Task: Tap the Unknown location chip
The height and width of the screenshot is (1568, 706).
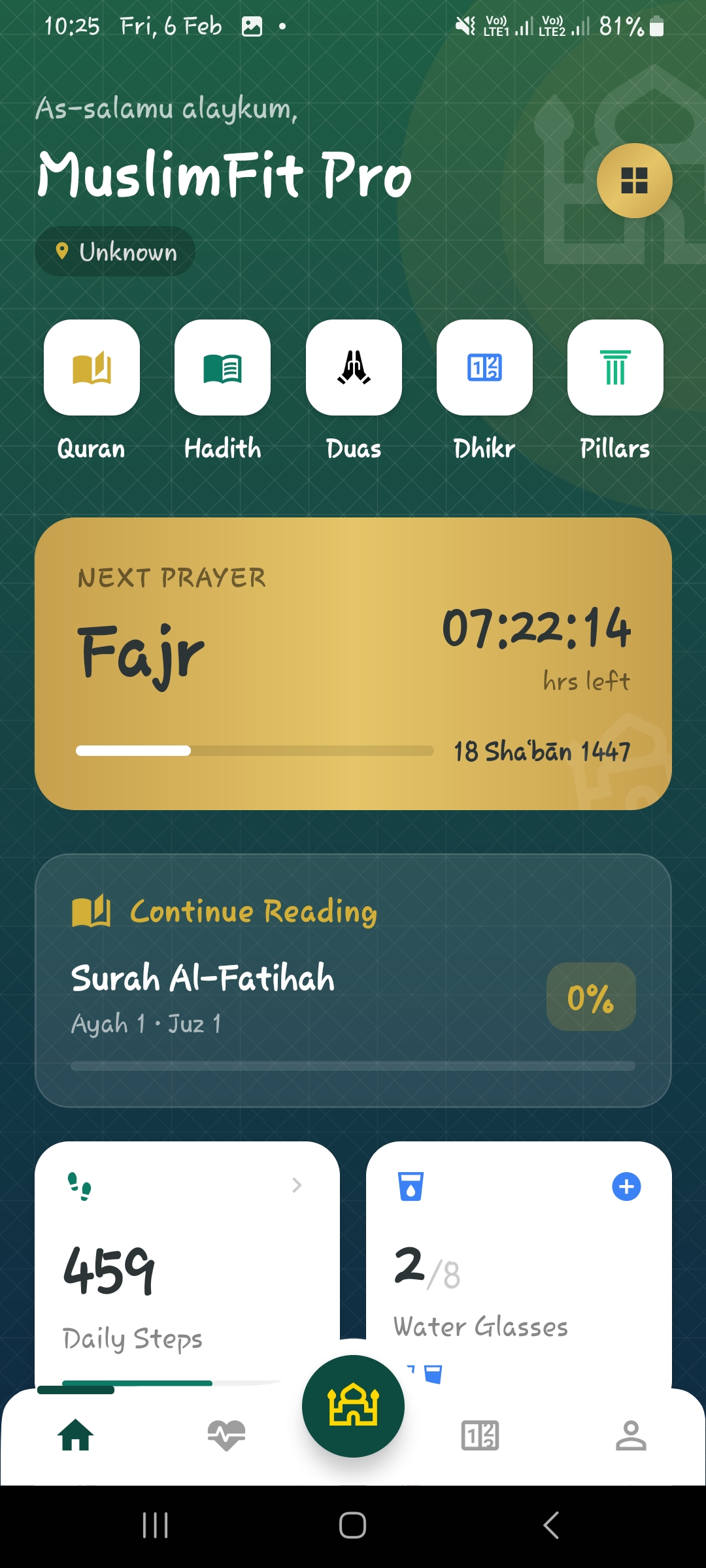Action: coord(114,252)
